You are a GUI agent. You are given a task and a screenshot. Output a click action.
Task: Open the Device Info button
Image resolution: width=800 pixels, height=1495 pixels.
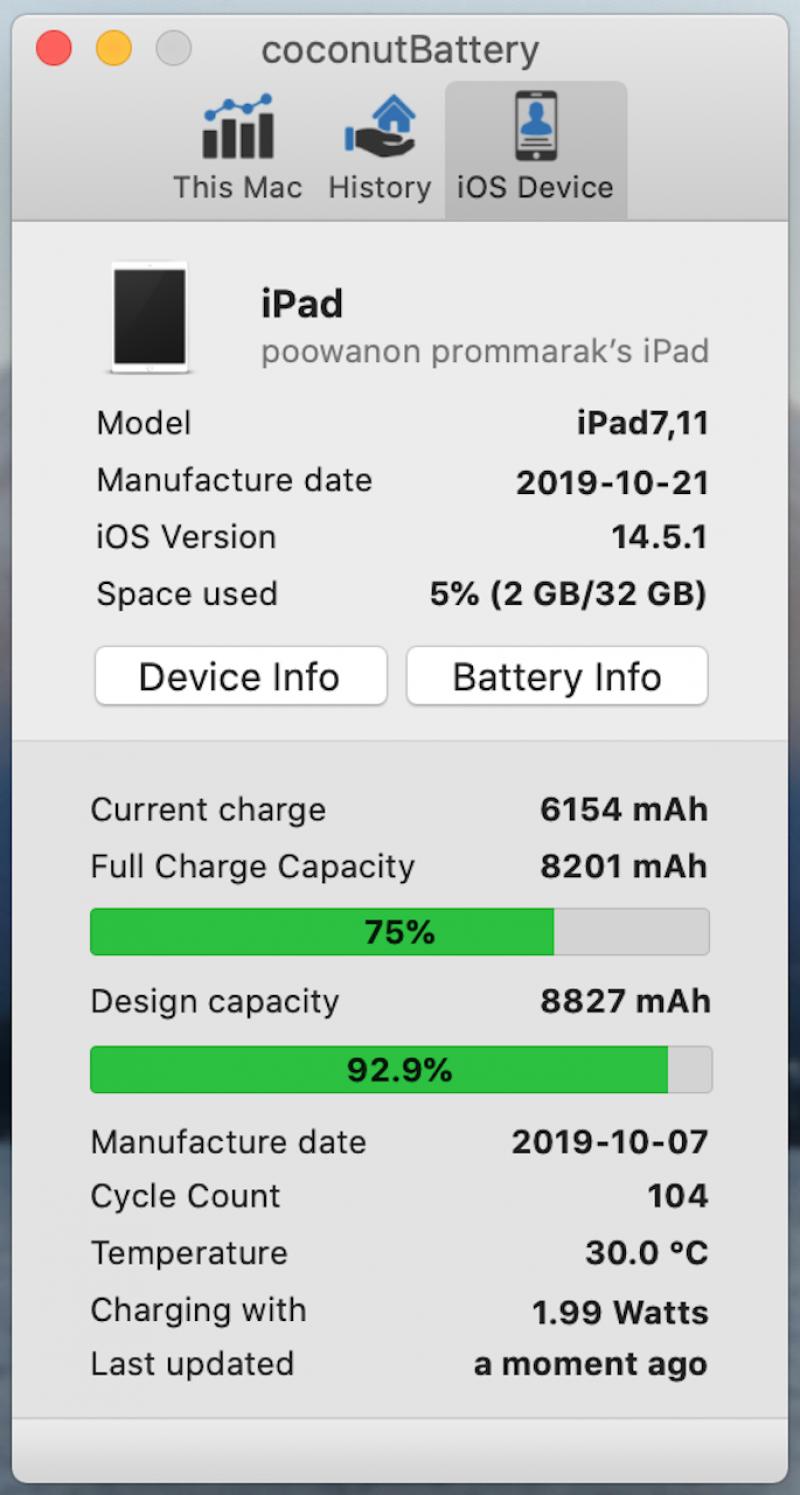tap(241, 677)
